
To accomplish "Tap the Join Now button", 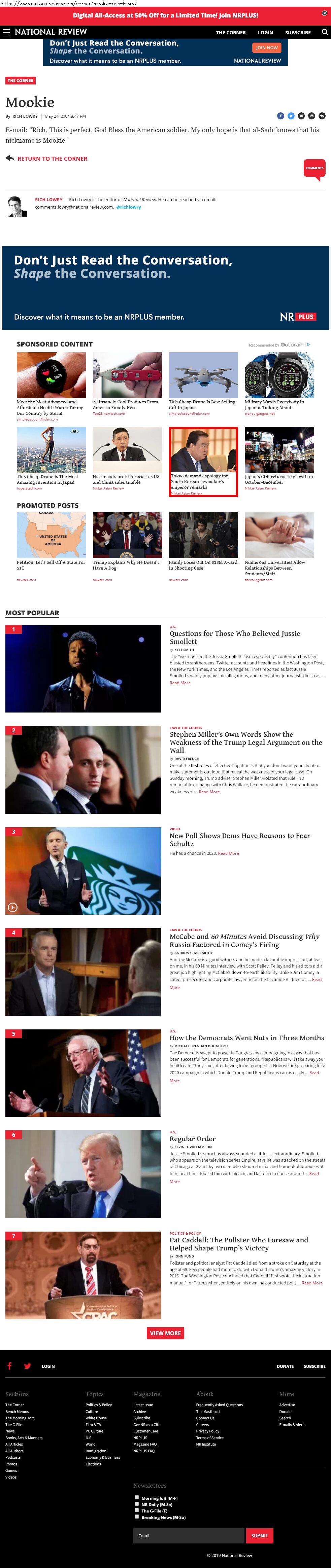I will (266, 47).
